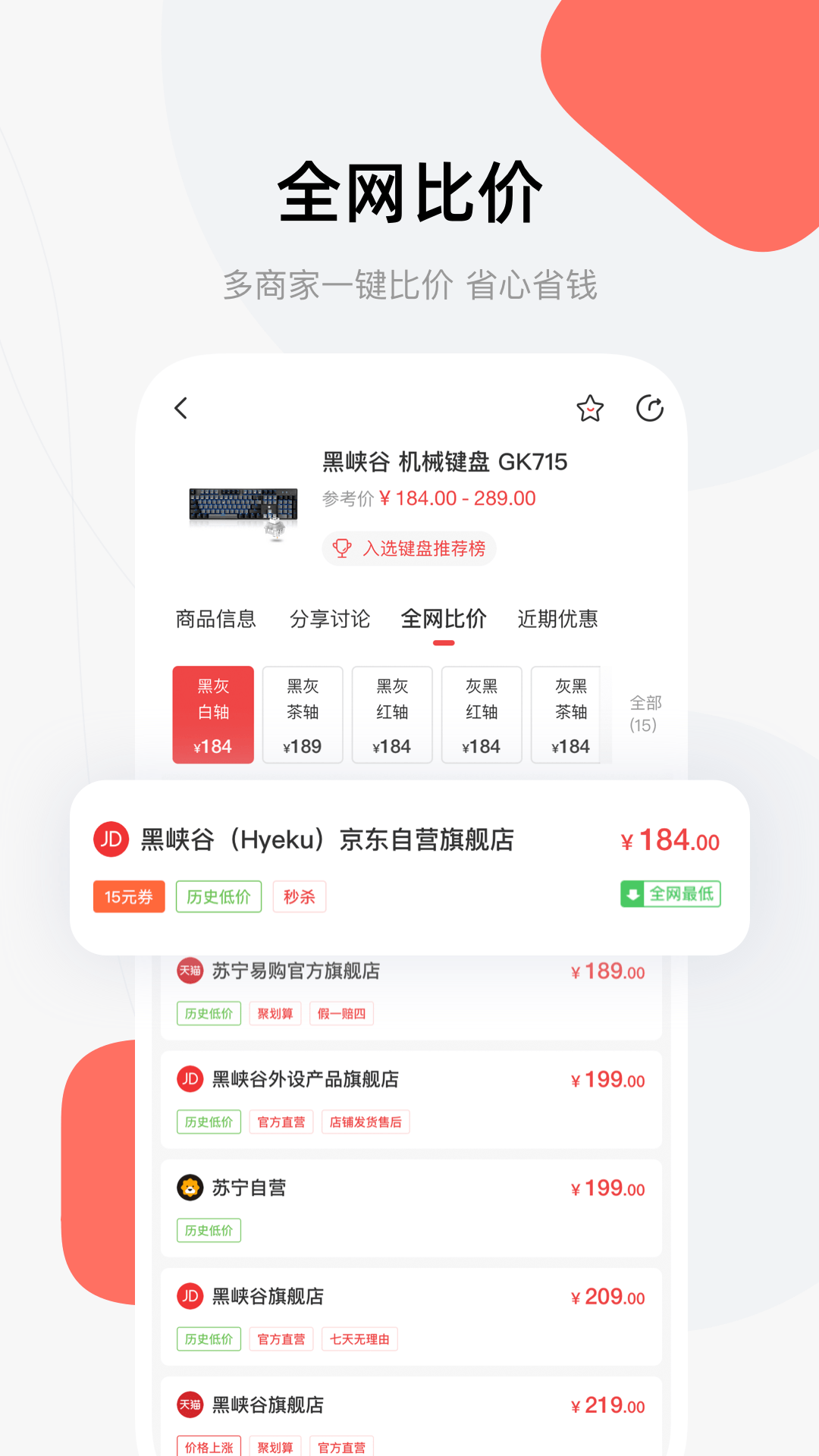Click the lion icon next to 苏宁自营
The width and height of the screenshot is (819, 1456).
pyautogui.click(x=190, y=1189)
